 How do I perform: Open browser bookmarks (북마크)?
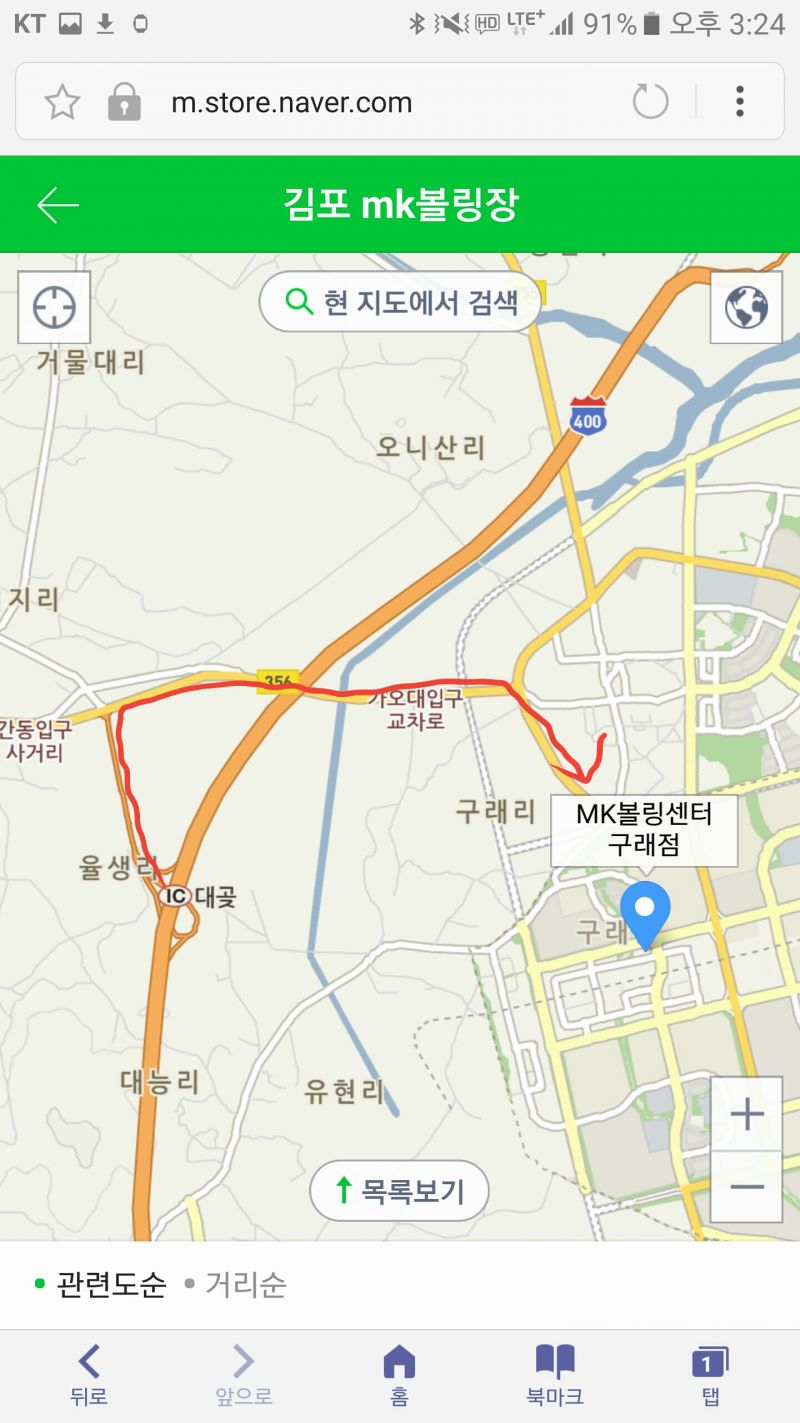pos(555,1376)
